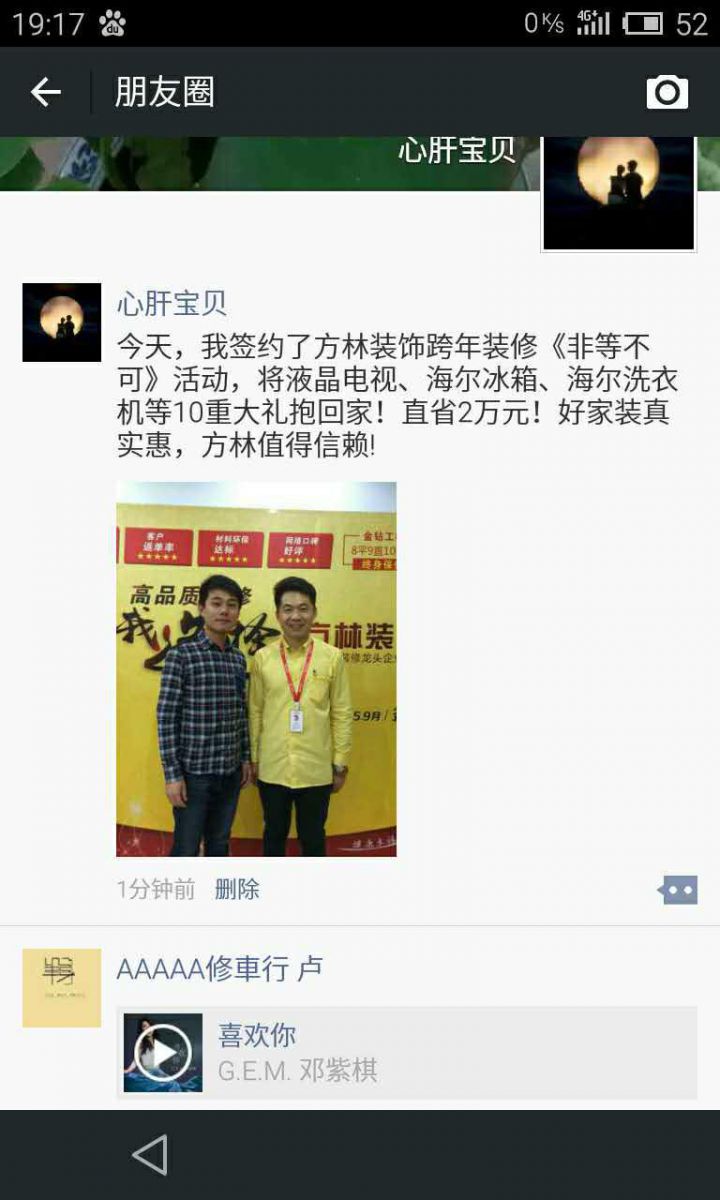
Task: Open the cover profile avatar
Action: point(618,192)
